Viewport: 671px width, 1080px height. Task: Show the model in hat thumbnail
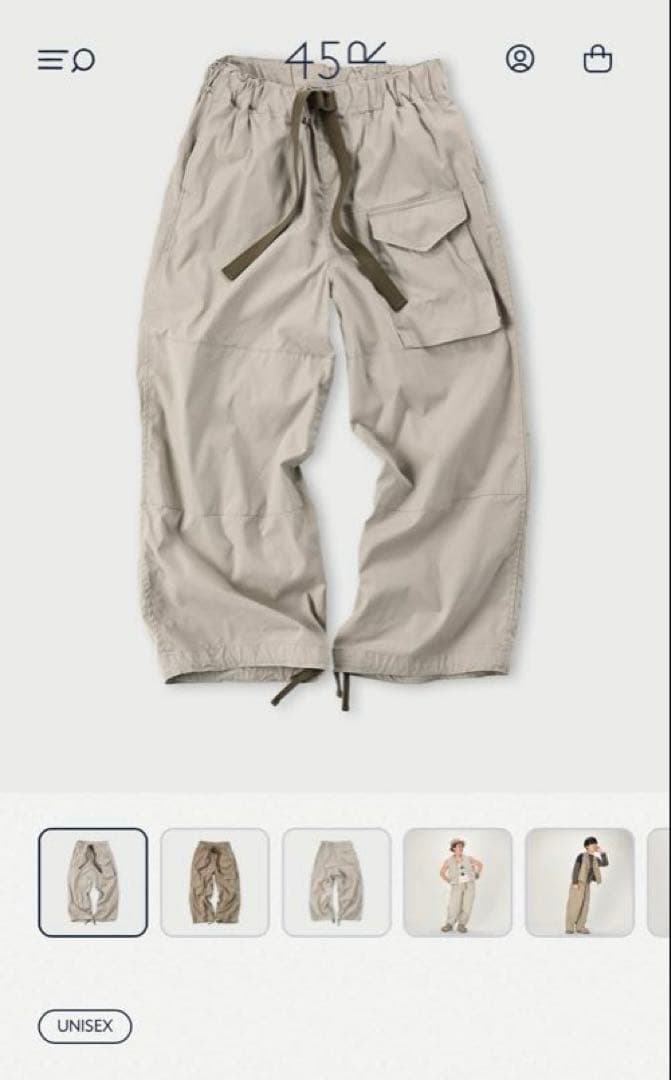point(458,882)
